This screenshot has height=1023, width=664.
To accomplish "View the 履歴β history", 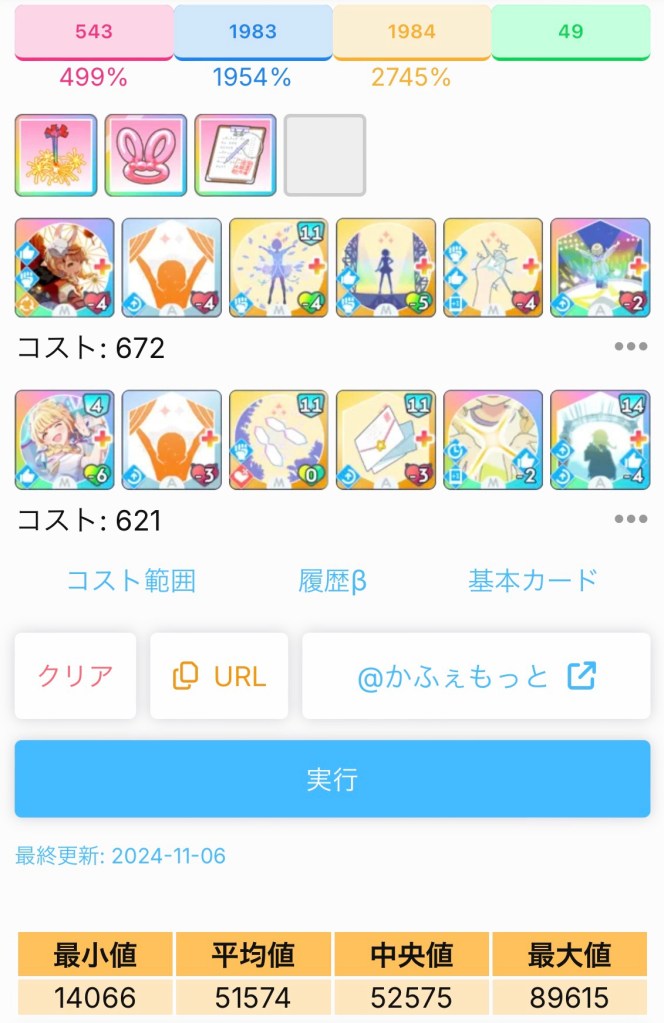I will point(332,580).
